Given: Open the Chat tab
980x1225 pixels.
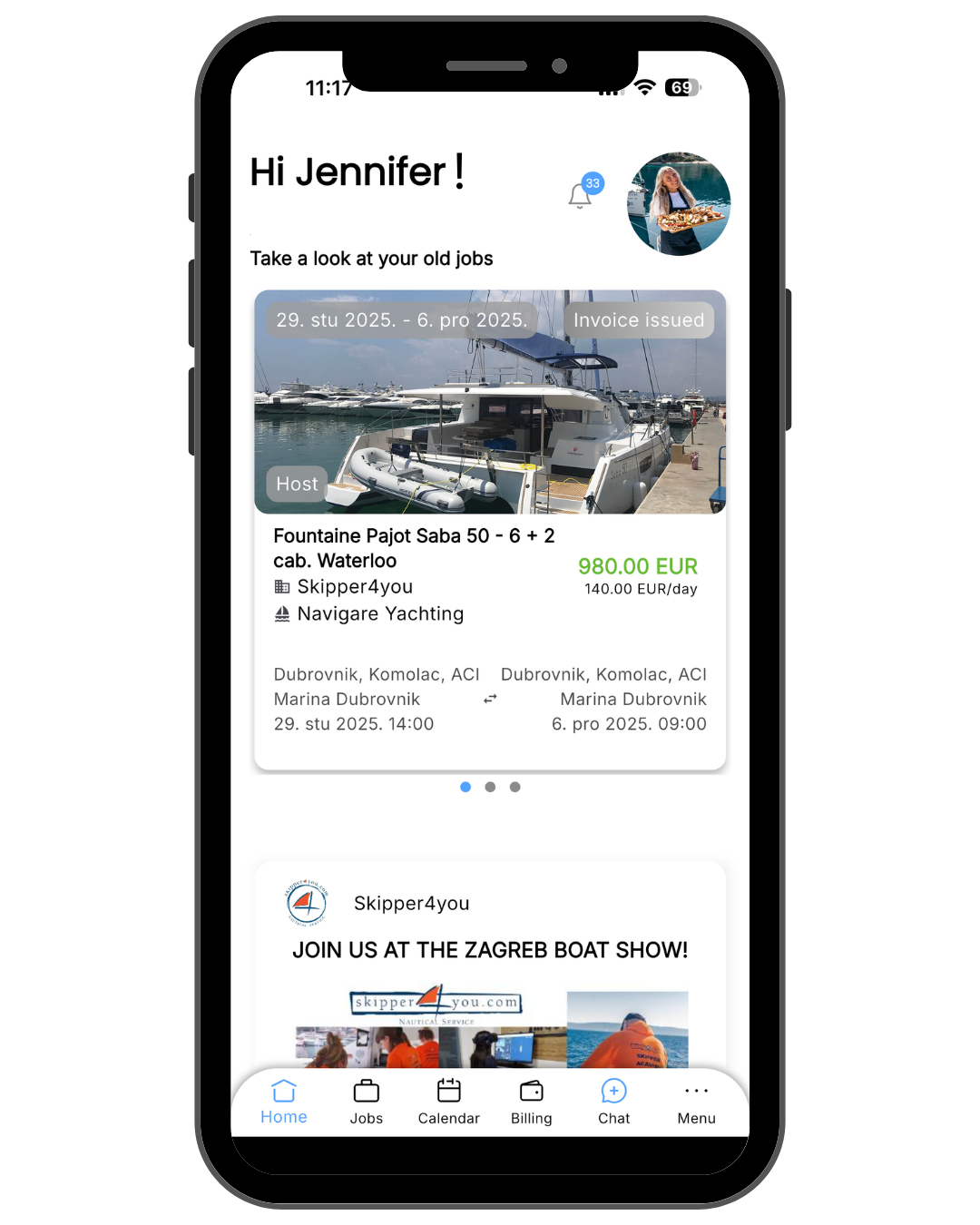Looking at the screenshot, I should click(x=614, y=1102).
